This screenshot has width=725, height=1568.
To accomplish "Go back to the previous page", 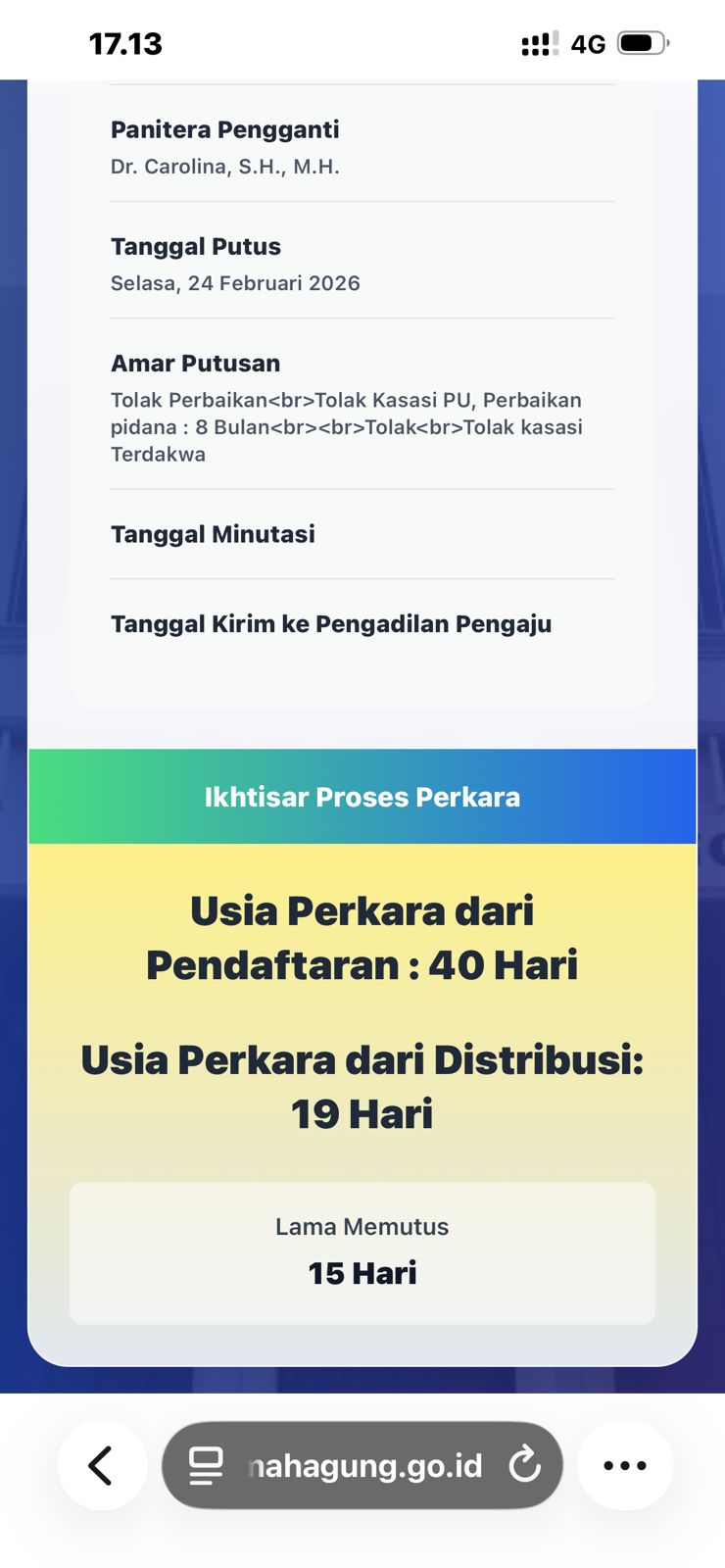I will [101, 1465].
